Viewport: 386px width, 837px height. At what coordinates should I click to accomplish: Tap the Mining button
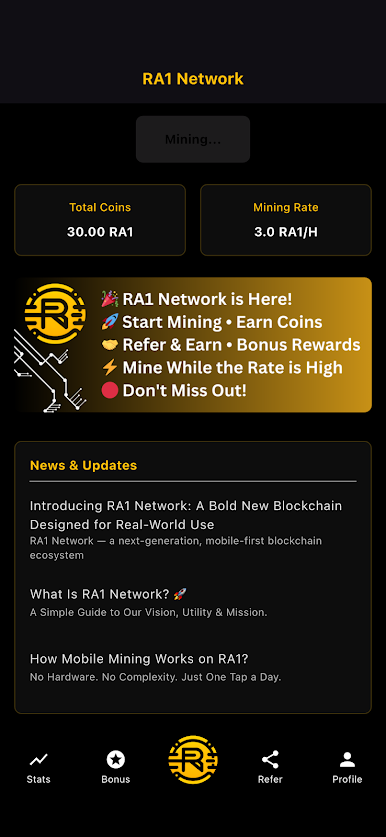(193, 139)
